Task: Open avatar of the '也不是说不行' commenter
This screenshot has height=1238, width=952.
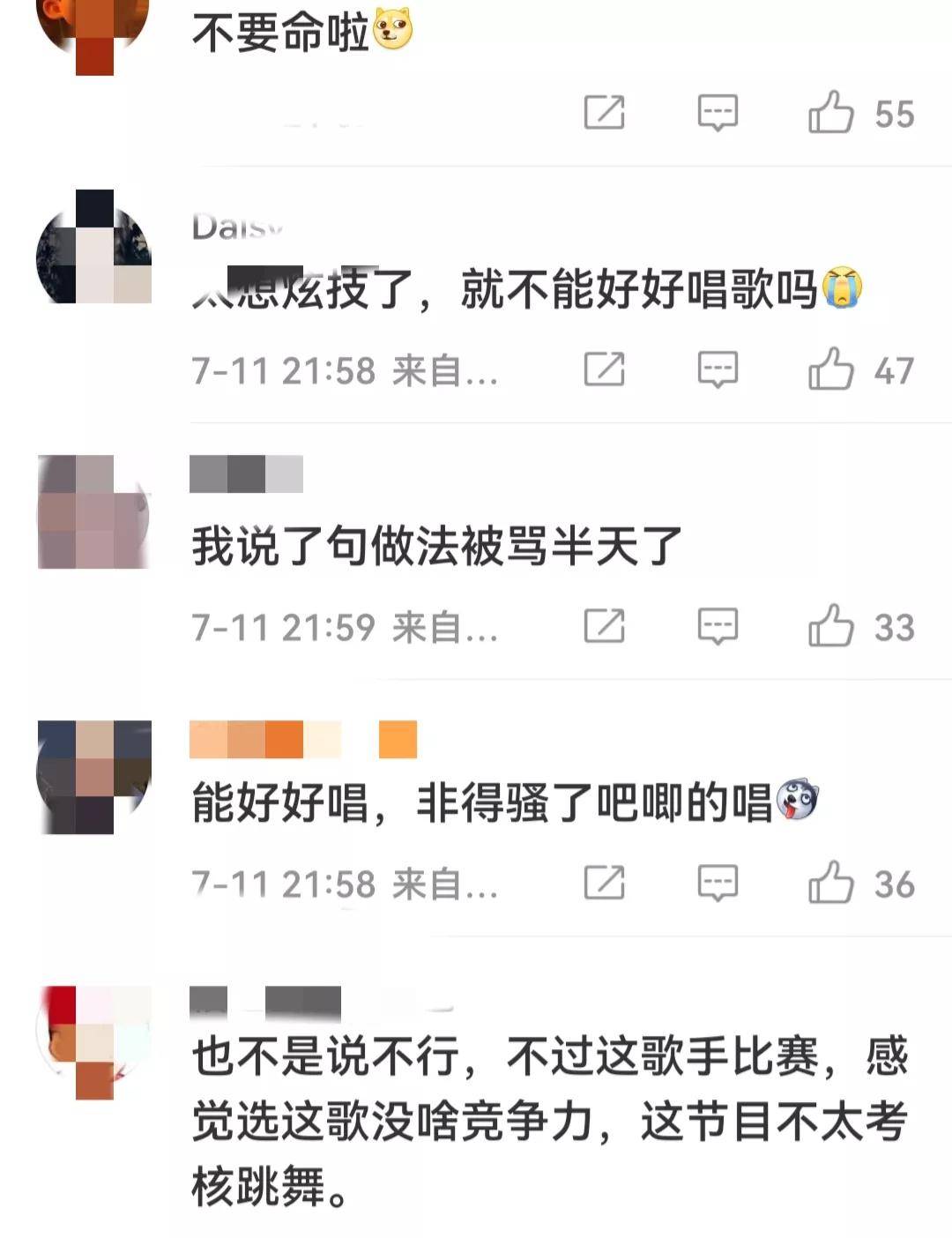Action: point(93,1042)
